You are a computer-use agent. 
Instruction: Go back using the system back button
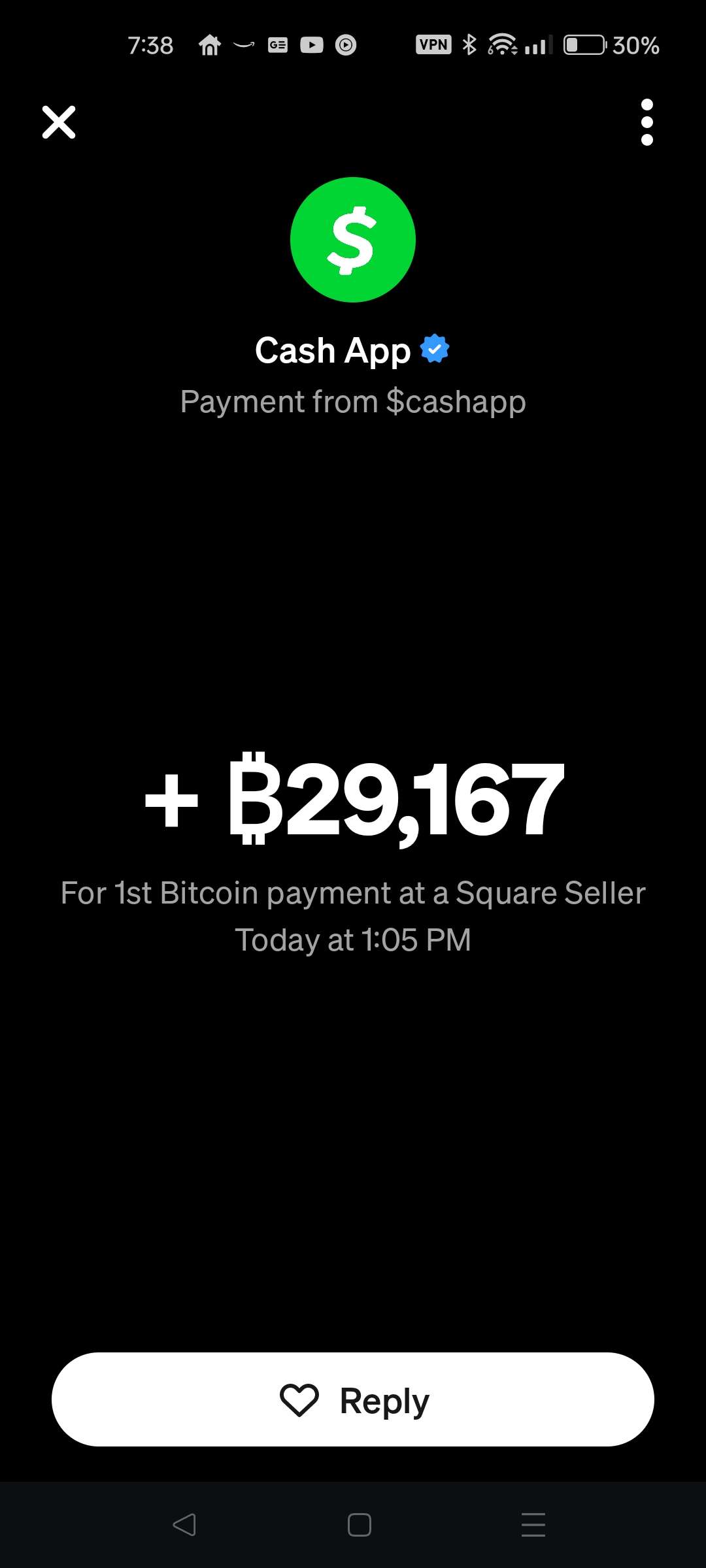tap(184, 1525)
